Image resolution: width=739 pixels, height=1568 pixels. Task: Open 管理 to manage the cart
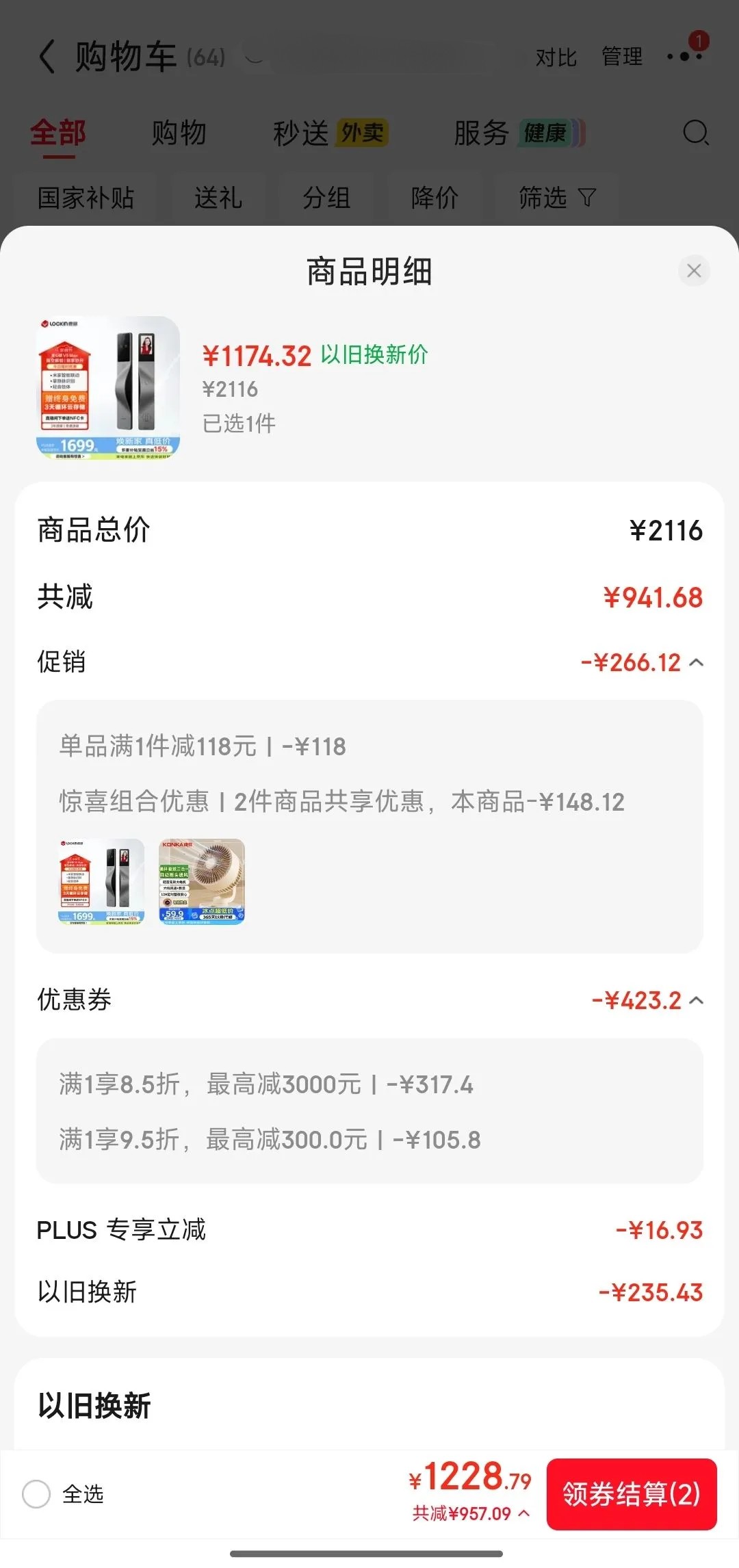(622, 57)
